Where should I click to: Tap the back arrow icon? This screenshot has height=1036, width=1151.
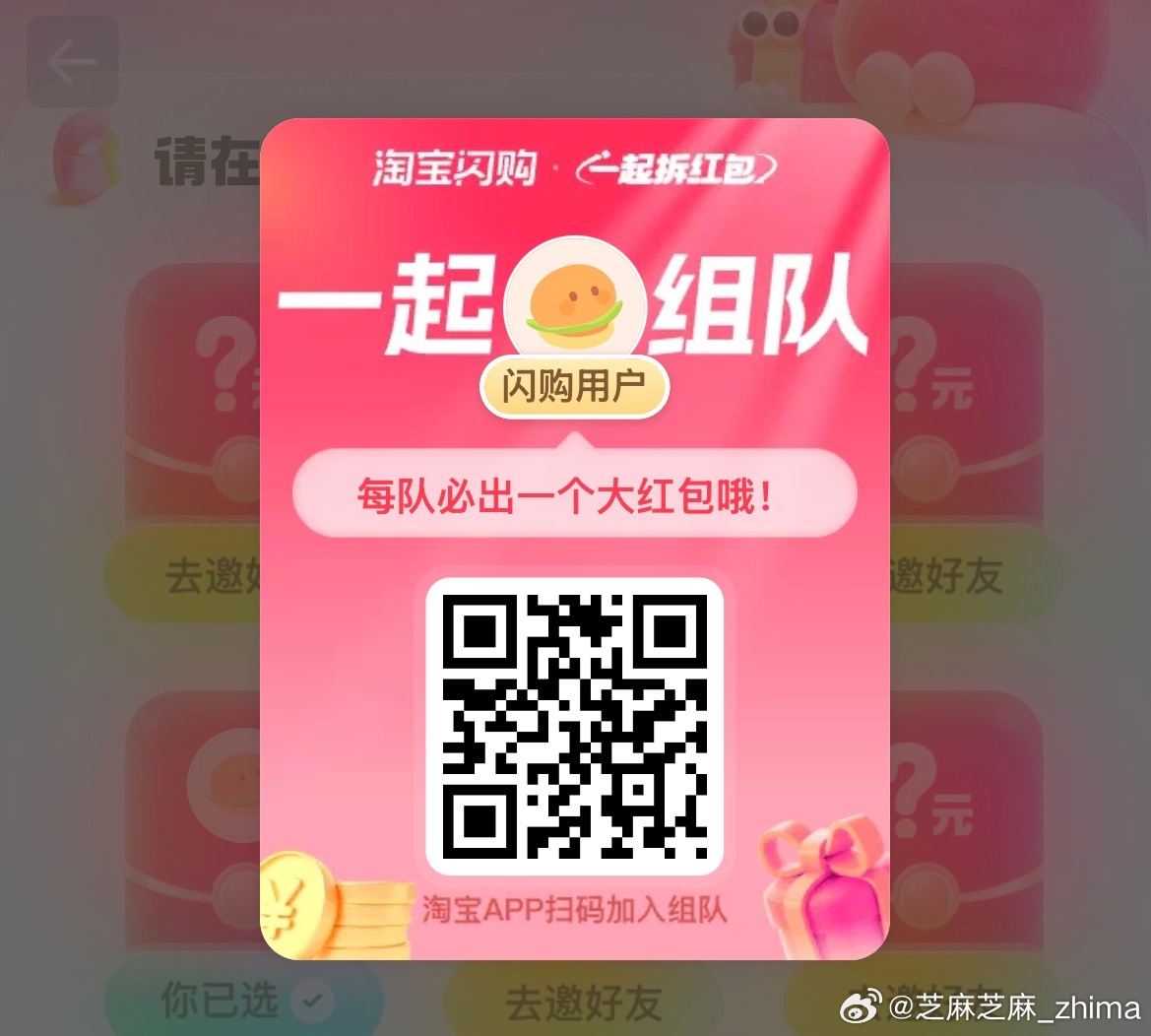72,63
